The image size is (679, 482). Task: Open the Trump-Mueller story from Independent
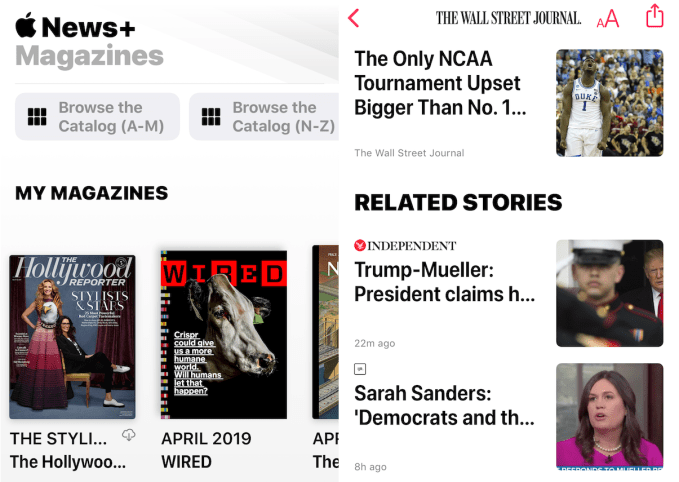(x=445, y=282)
